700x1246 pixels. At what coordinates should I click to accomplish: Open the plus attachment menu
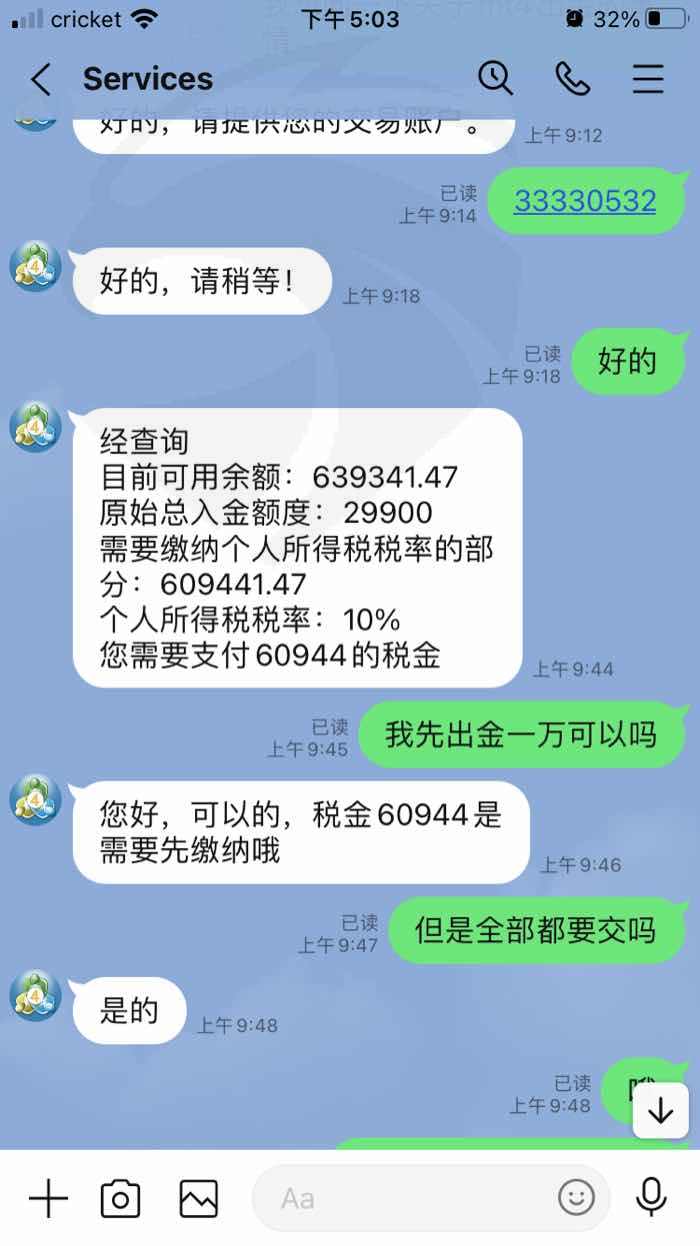point(48,1197)
